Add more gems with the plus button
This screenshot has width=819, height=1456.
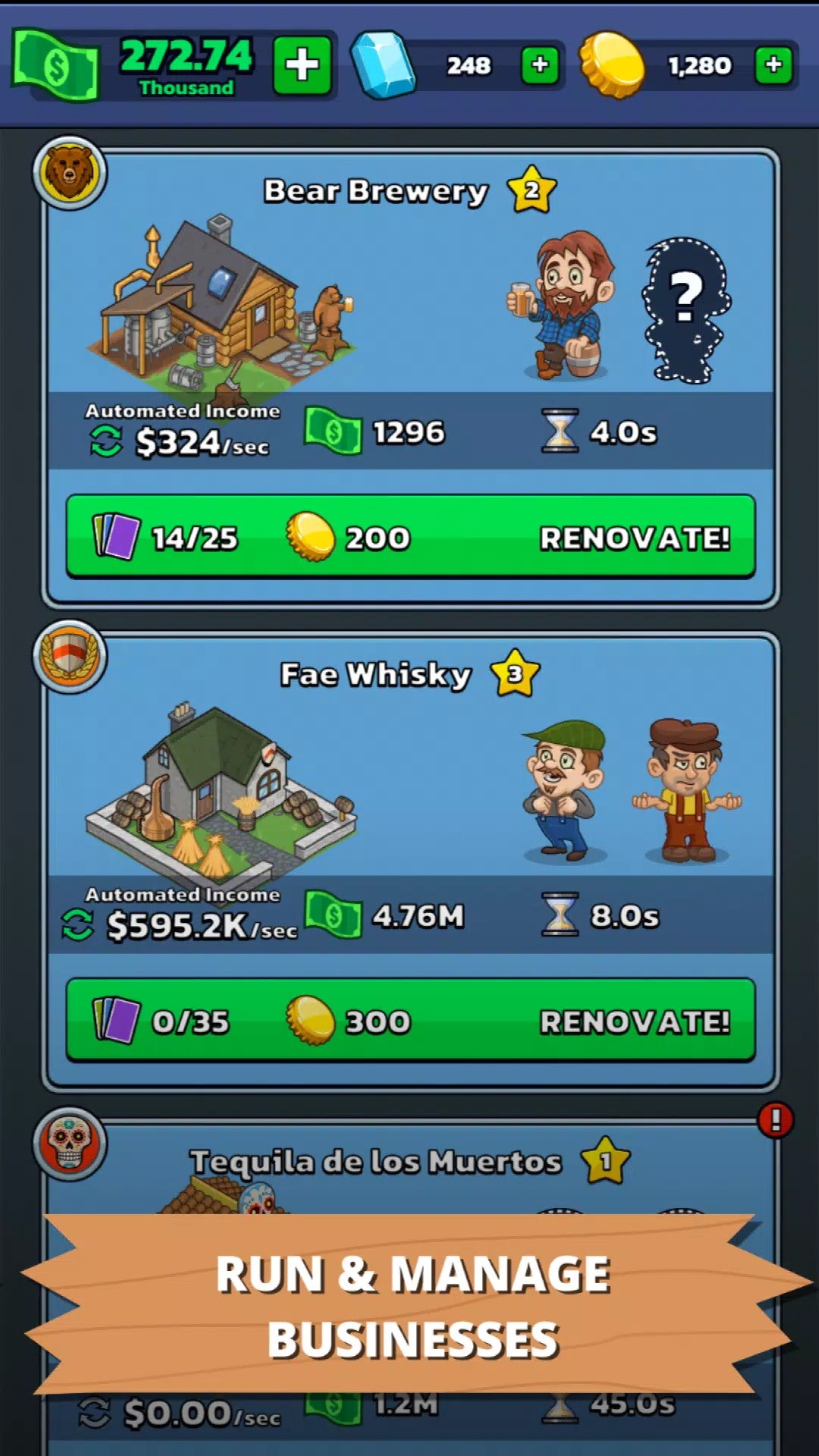(x=539, y=65)
